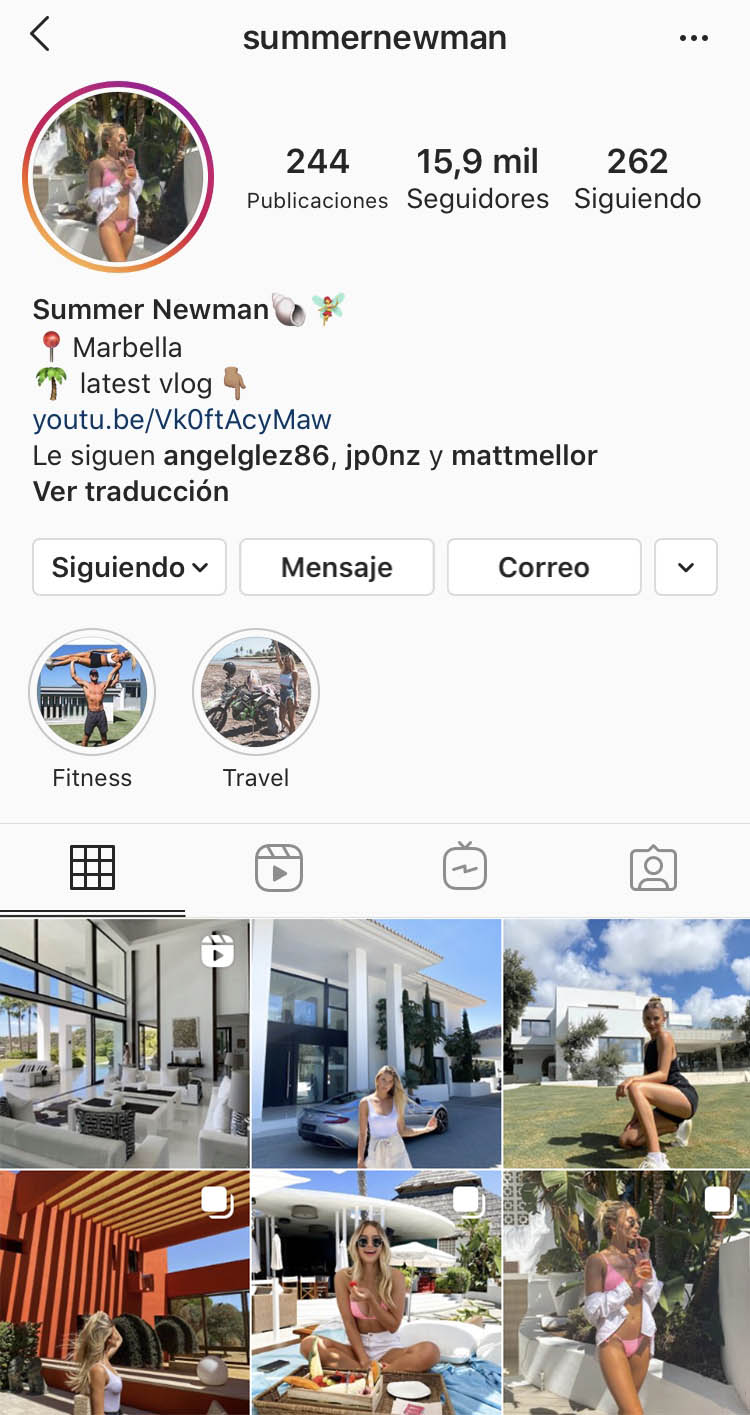This screenshot has height=1415, width=750.
Task: Open the Siguiendo follow-status dropdown
Action: [x=129, y=567]
